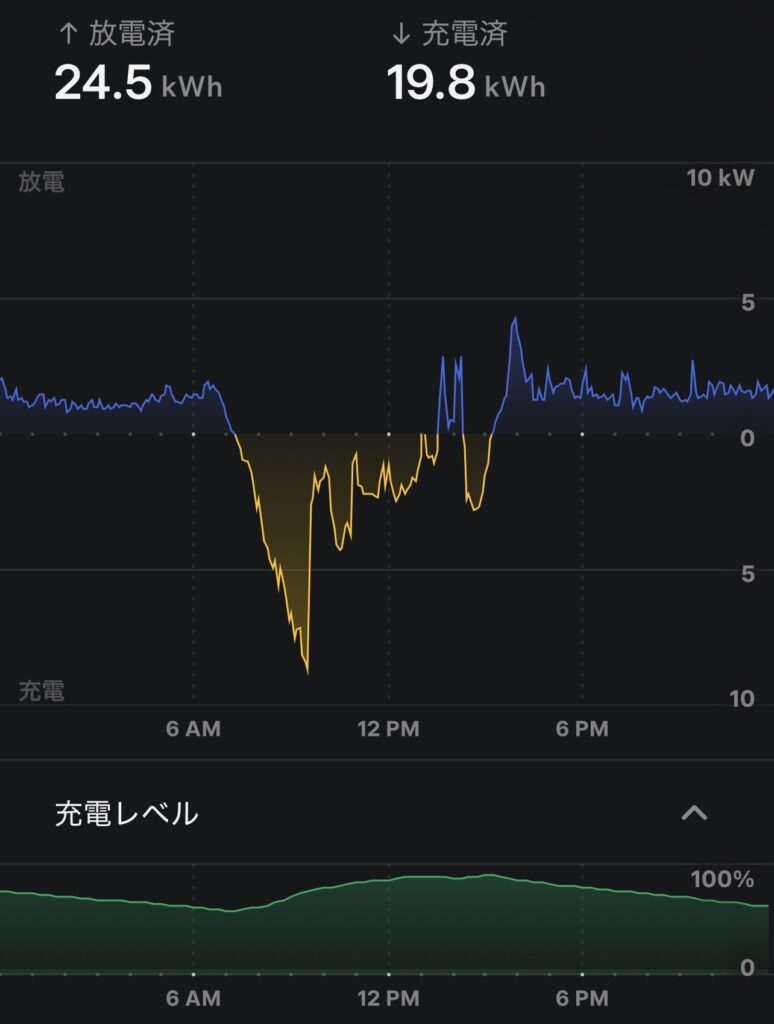Screen dimensions: 774x1024
Task: Collapse the 充電レベル section chevron
Action: pyautogui.click(x=694, y=813)
